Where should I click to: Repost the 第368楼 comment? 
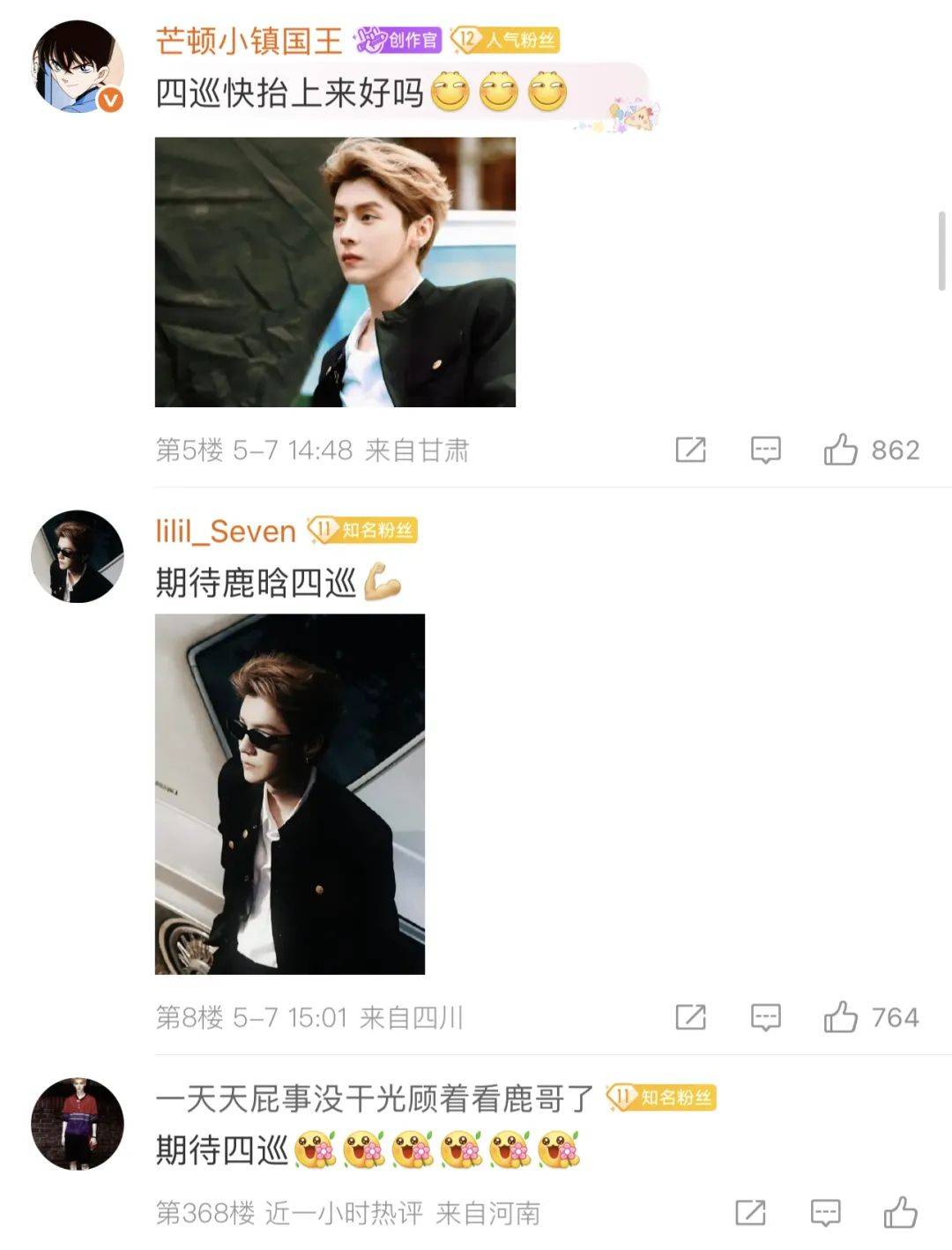750,1213
